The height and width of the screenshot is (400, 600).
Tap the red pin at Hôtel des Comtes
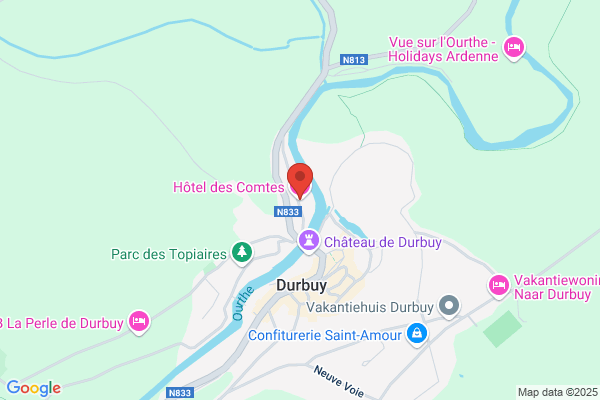[300, 181]
